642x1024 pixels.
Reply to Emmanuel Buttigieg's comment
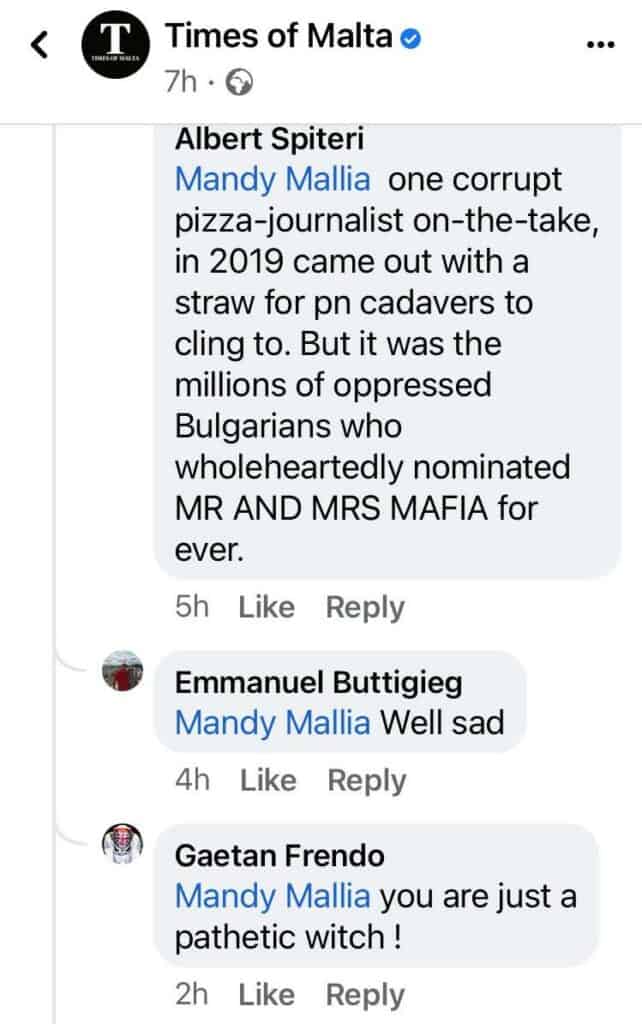pyautogui.click(x=366, y=780)
